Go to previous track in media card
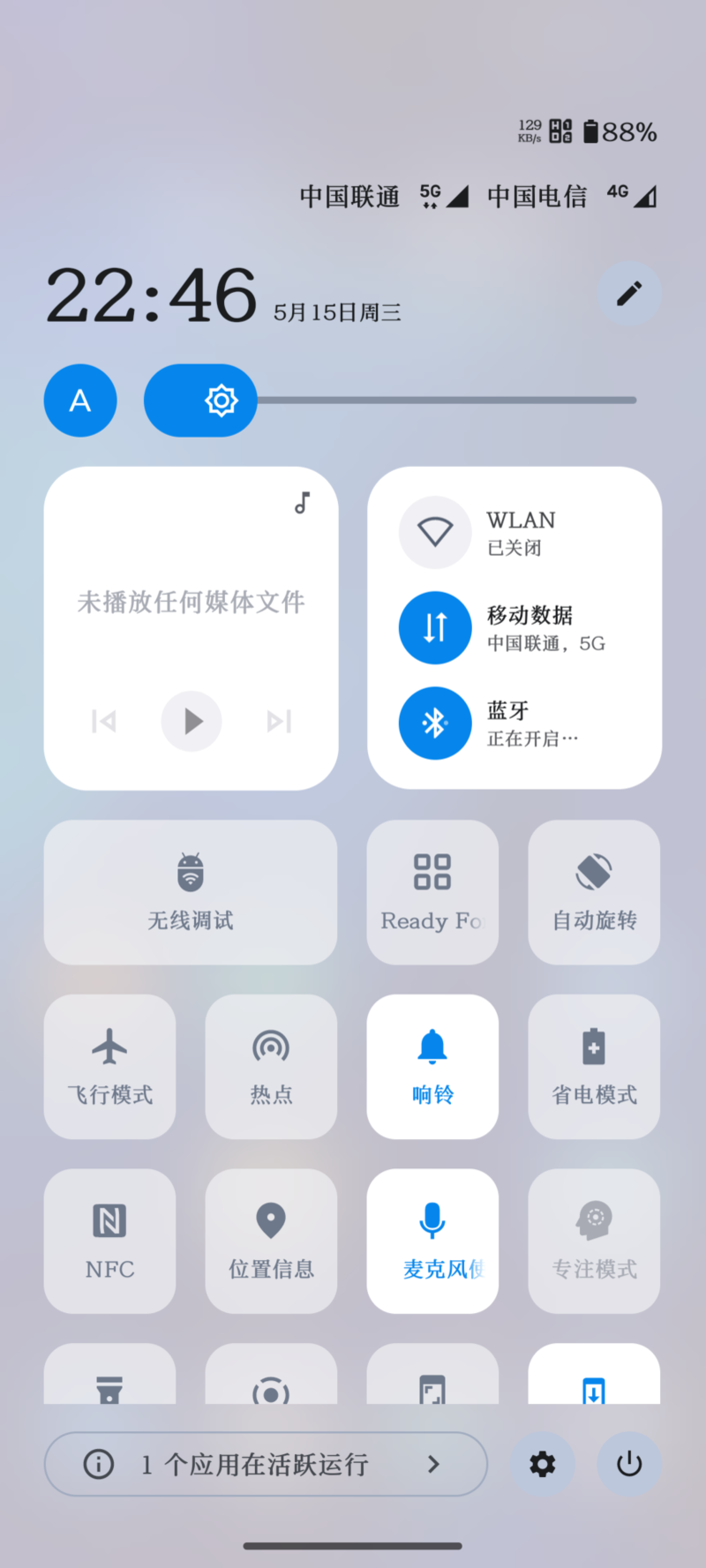 [x=103, y=721]
